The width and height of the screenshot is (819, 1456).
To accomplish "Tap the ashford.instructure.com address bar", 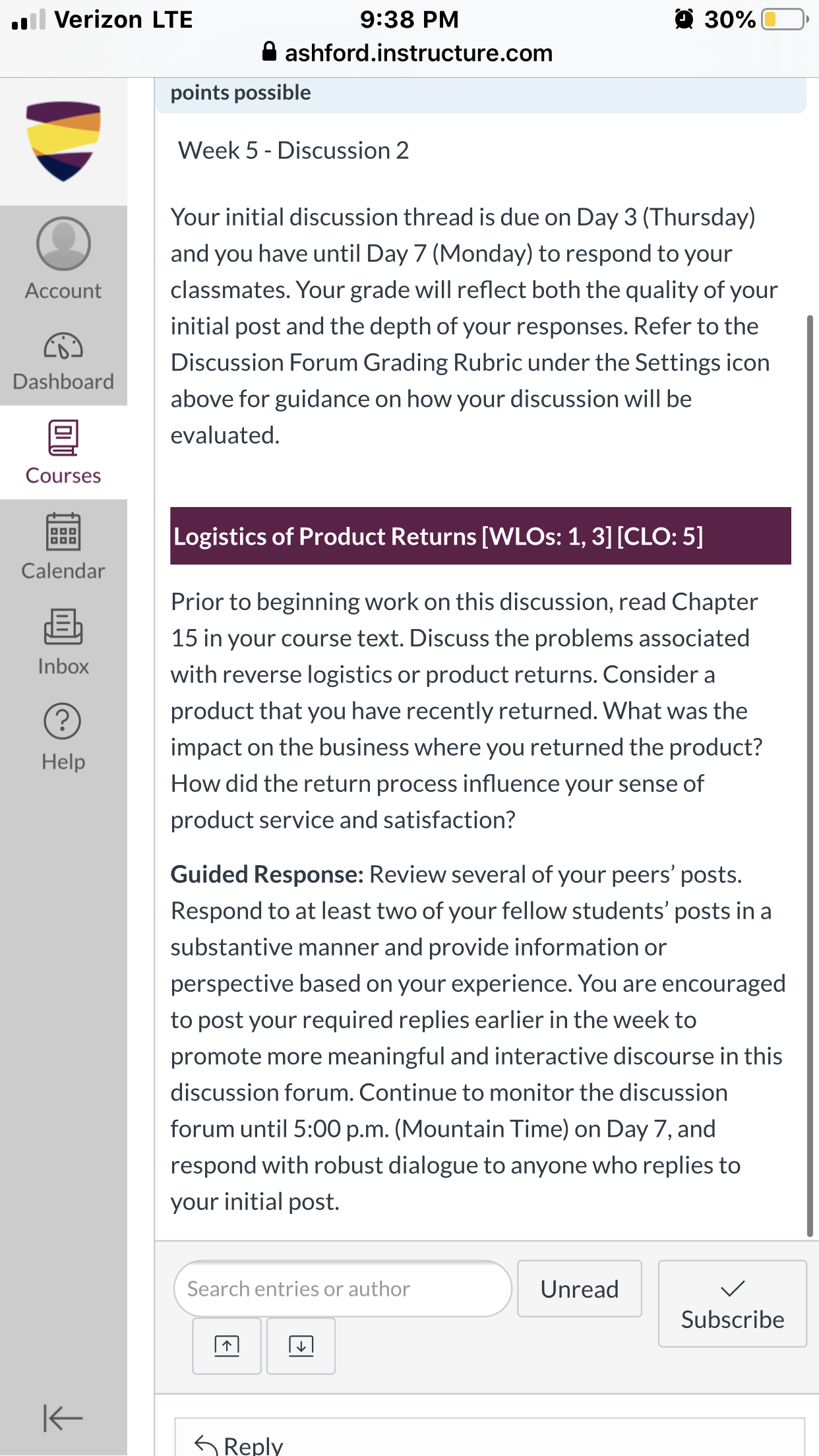I will [x=409, y=53].
